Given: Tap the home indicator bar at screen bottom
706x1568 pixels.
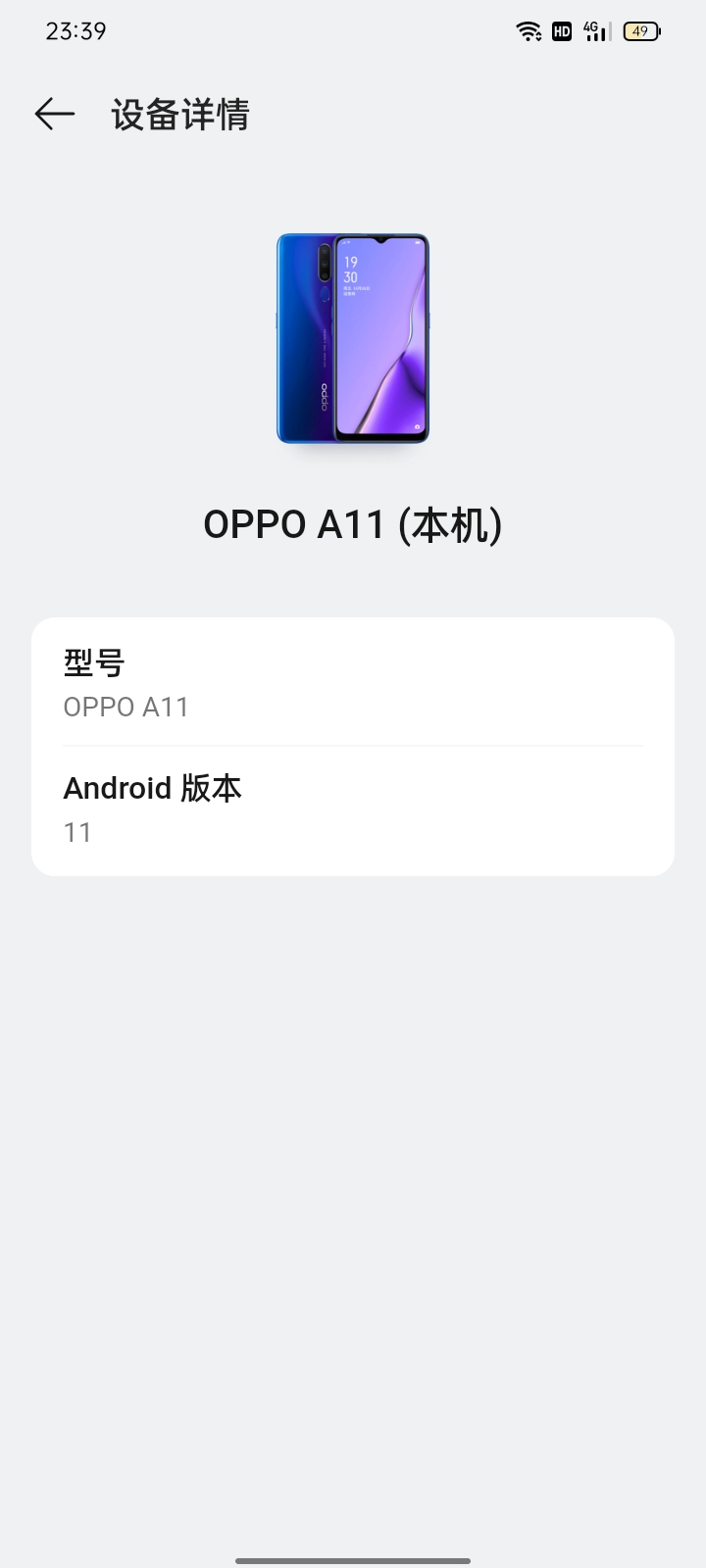Looking at the screenshot, I should [353, 1556].
